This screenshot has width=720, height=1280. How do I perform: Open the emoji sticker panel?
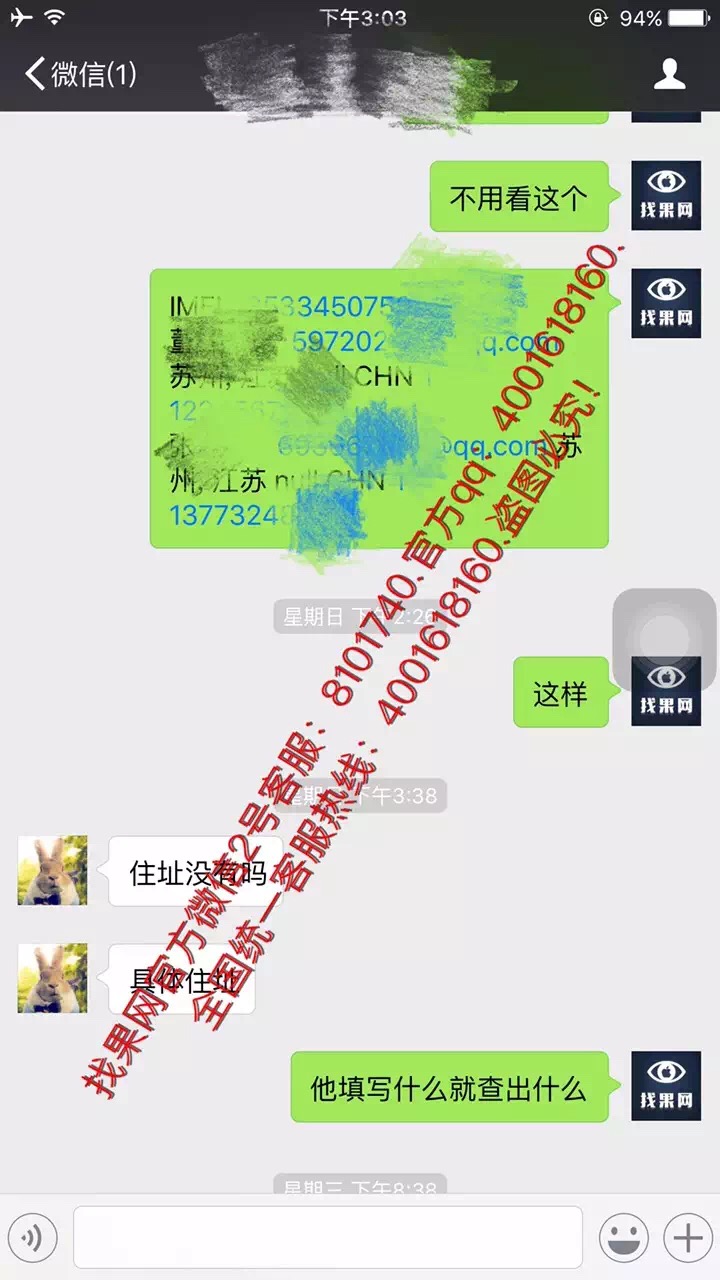(x=624, y=1239)
